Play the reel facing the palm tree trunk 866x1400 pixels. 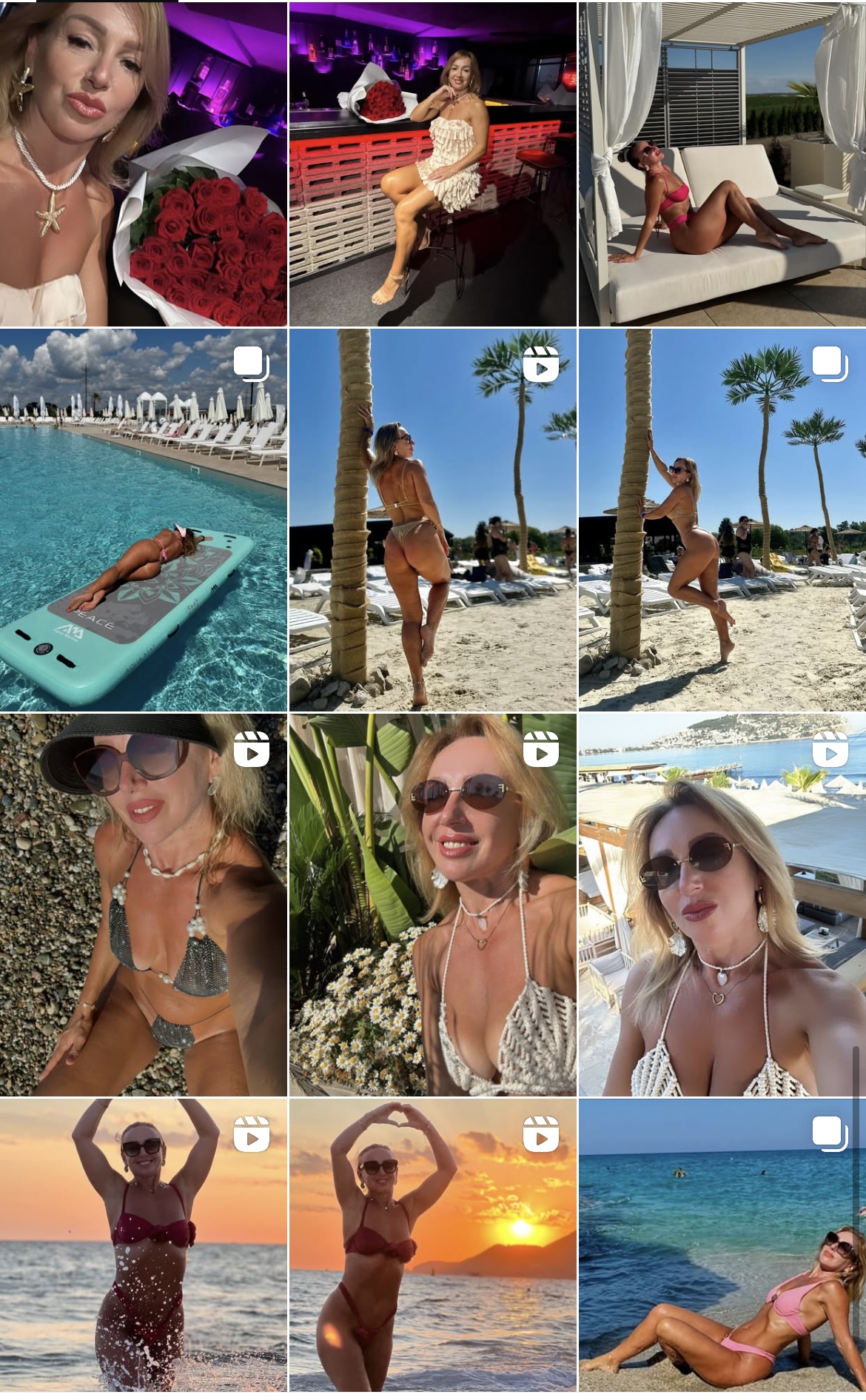pyautogui.click(x=433, y=520)
